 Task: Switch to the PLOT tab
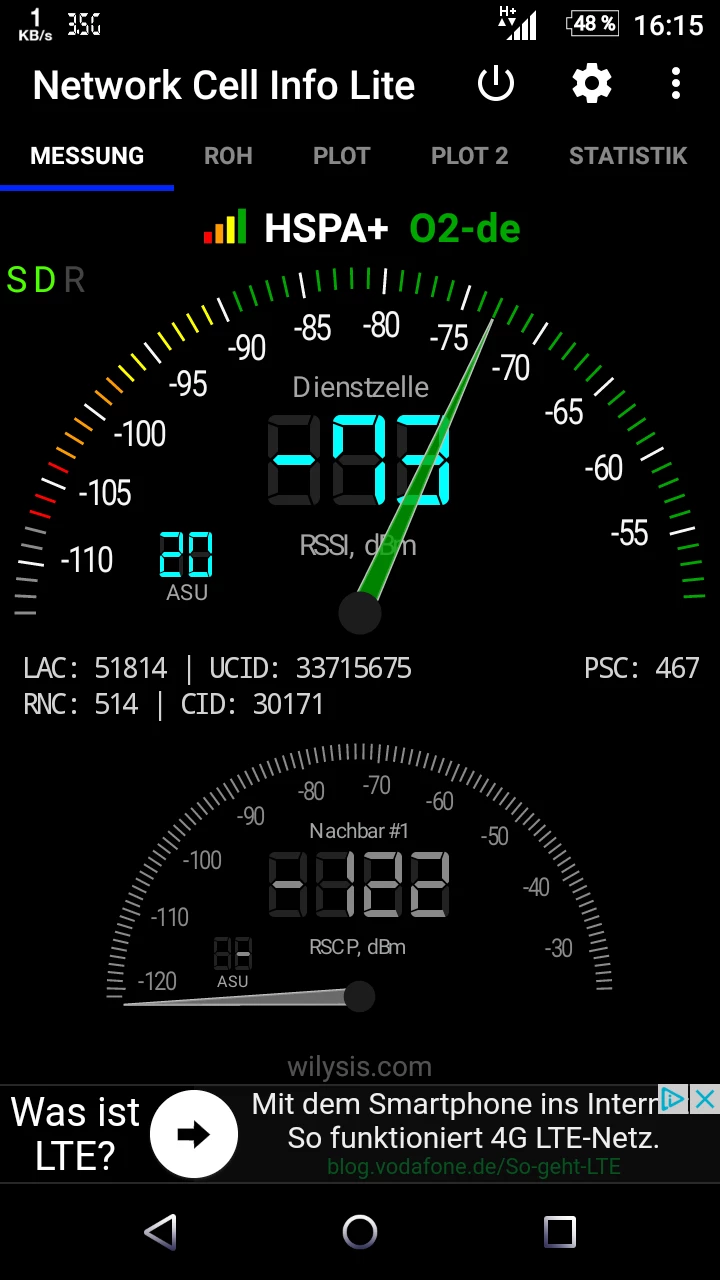pyautogui.click(x=341, y=156)
